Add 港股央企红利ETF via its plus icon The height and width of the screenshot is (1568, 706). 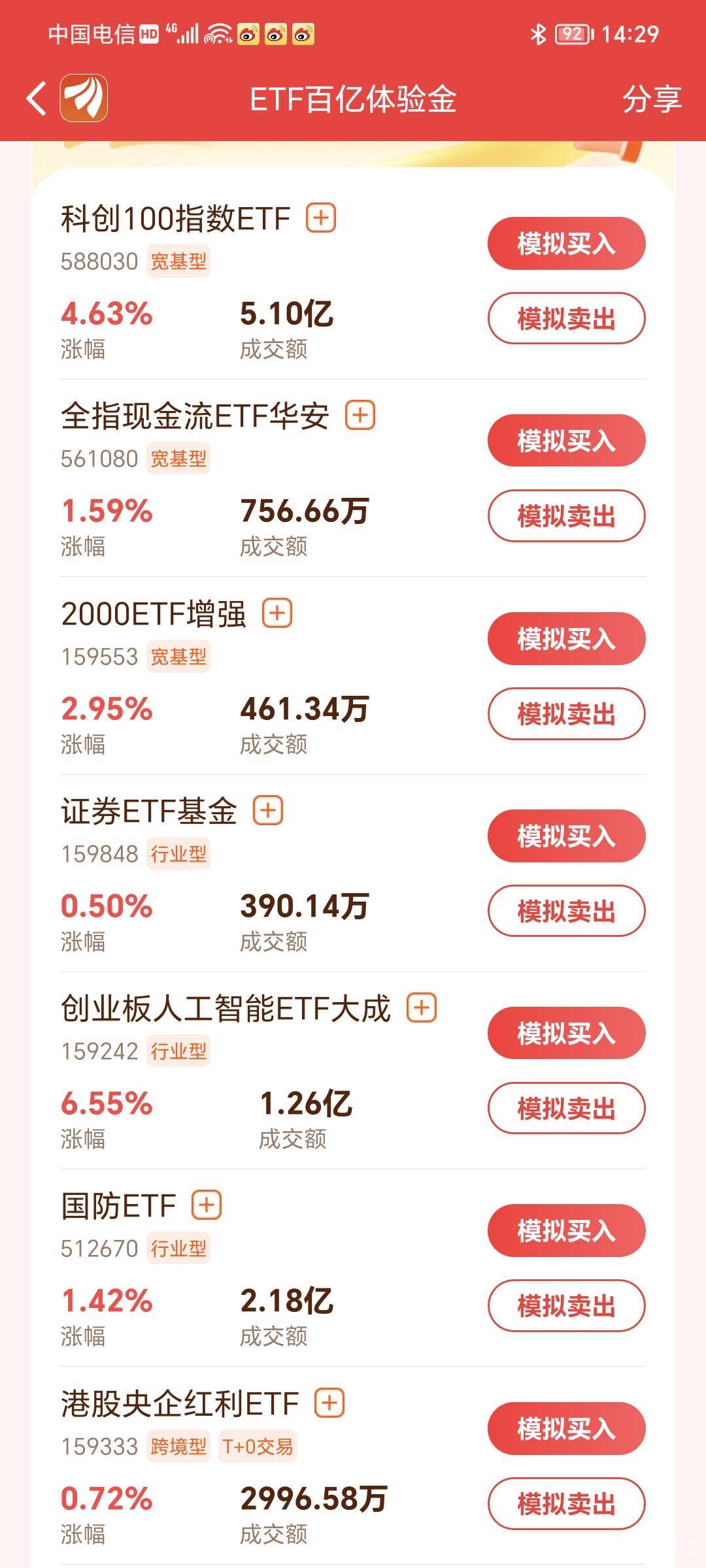pos(329,1403)
